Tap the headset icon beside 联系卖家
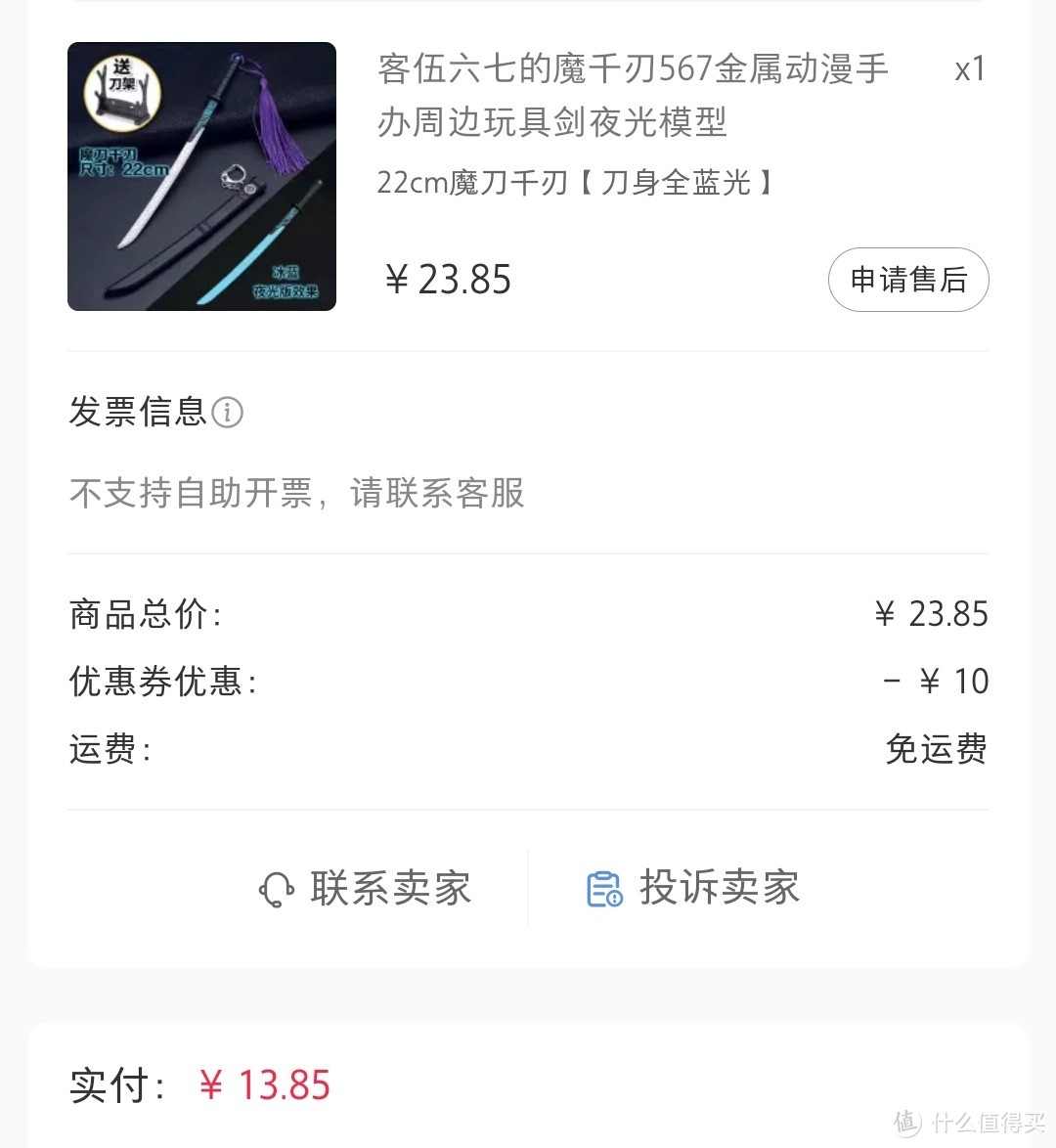 275,889
